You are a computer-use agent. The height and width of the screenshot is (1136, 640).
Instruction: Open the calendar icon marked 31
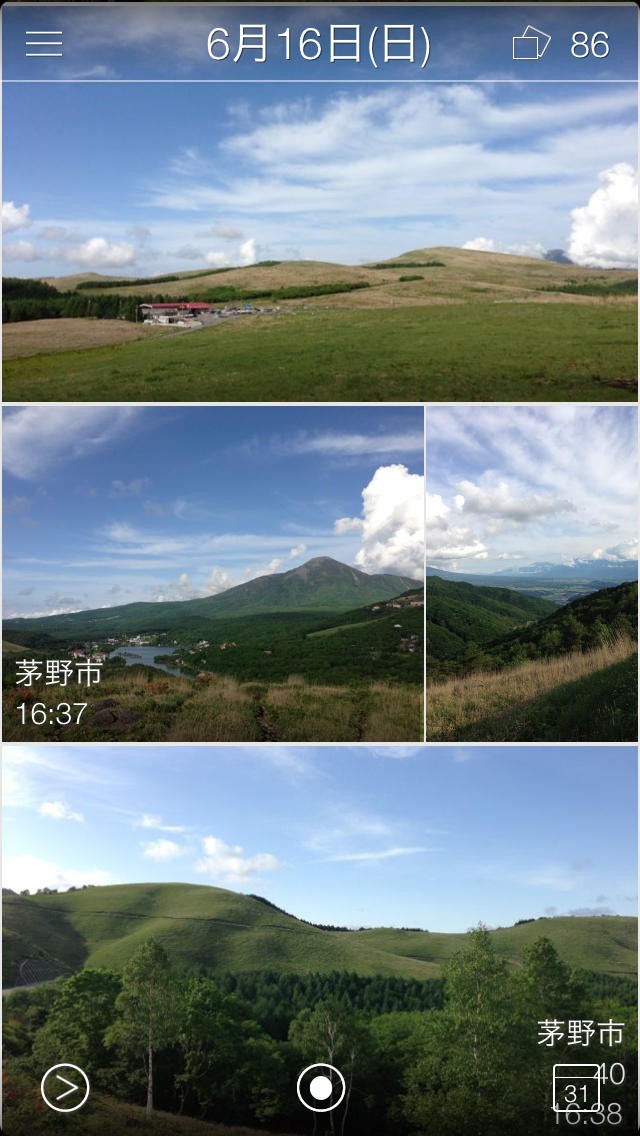[x=576, y=1088]
